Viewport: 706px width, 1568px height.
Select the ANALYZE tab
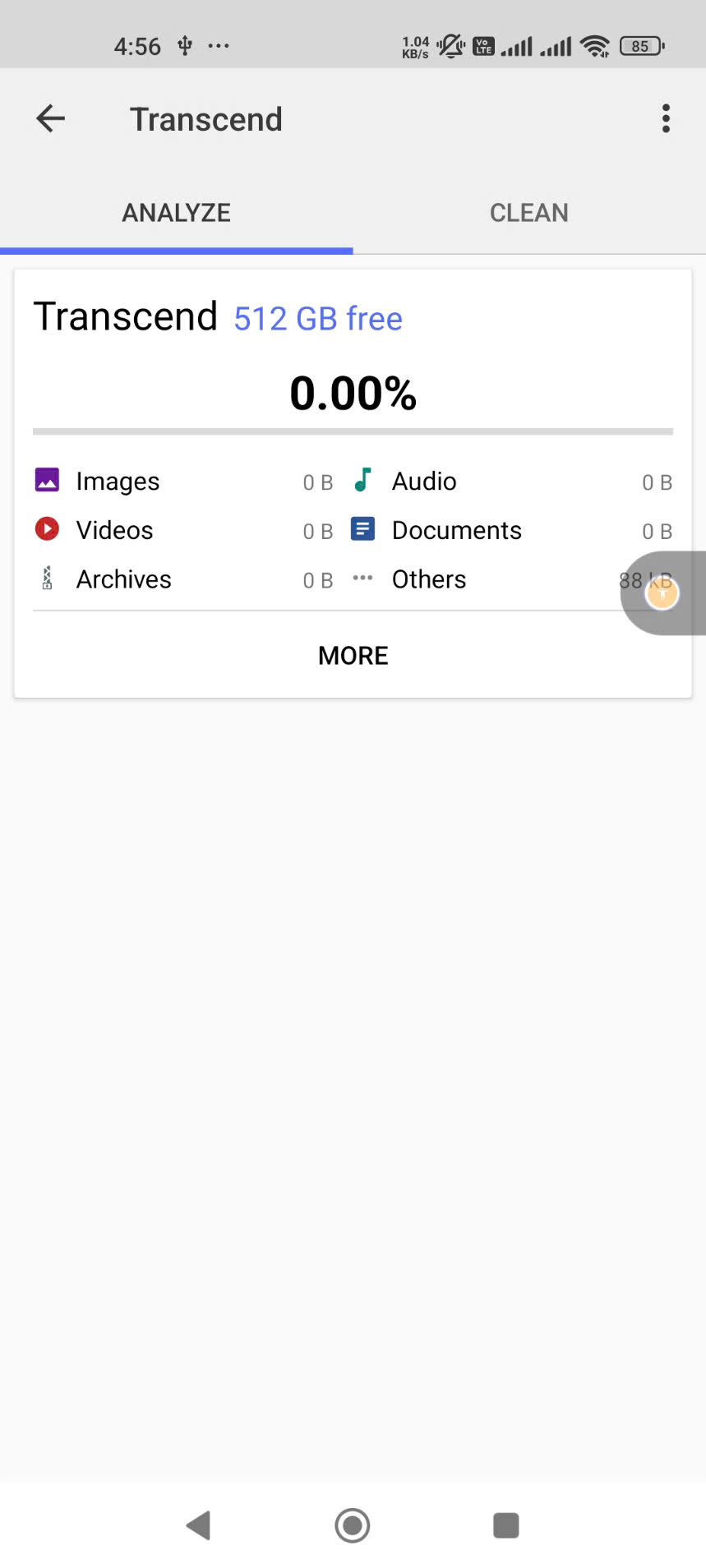click(x=177, y=213)
